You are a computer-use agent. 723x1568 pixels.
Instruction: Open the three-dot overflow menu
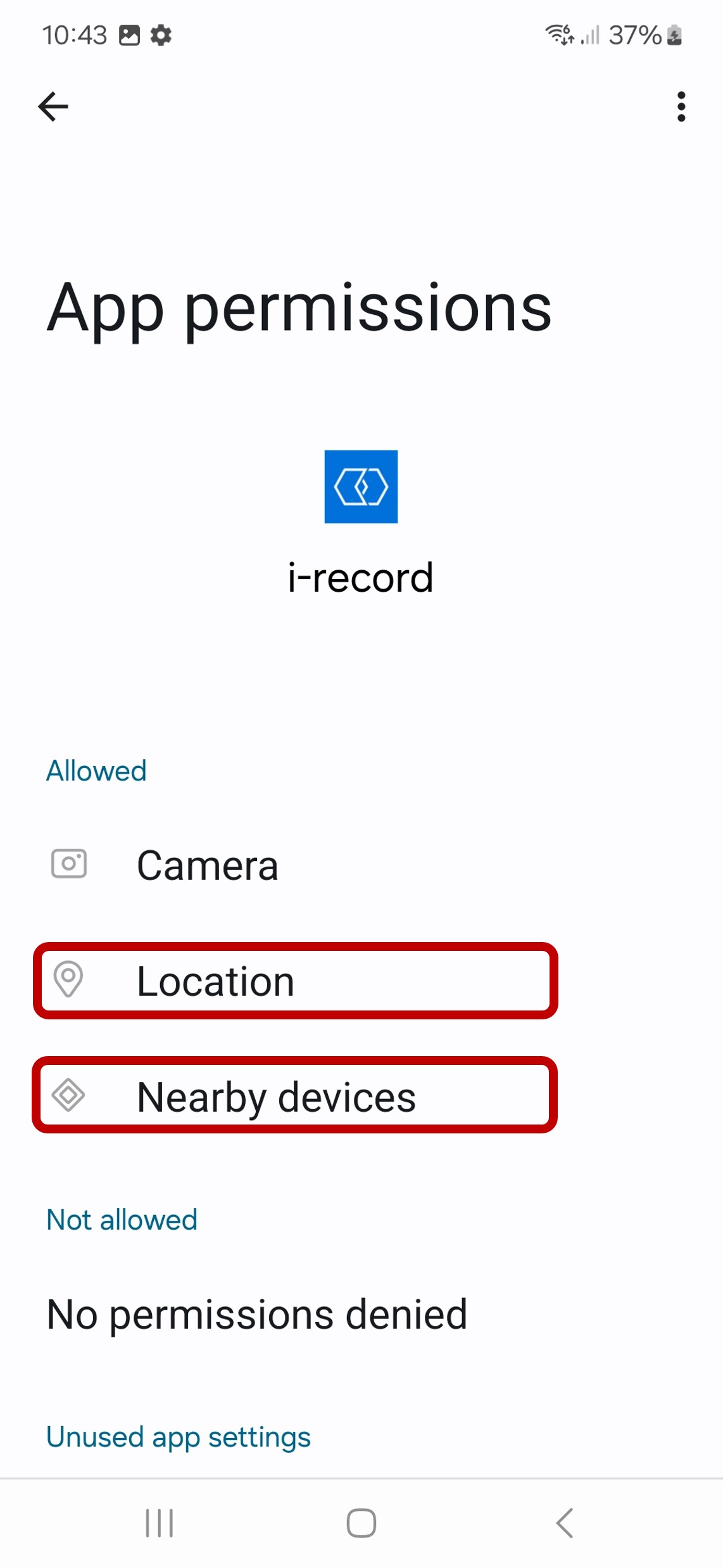pyautogui.click(x=681, y=106)
